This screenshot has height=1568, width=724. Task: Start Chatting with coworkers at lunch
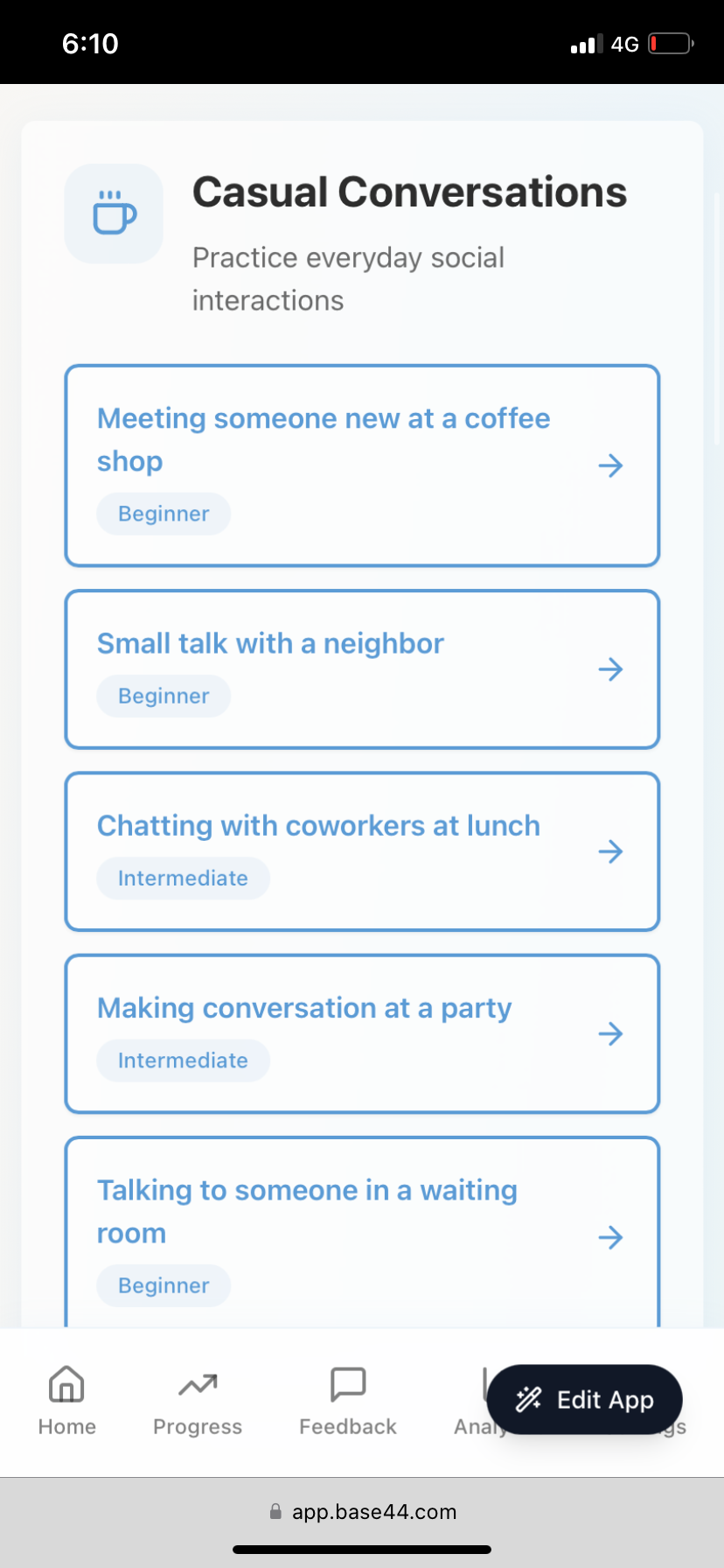point(362,851)
